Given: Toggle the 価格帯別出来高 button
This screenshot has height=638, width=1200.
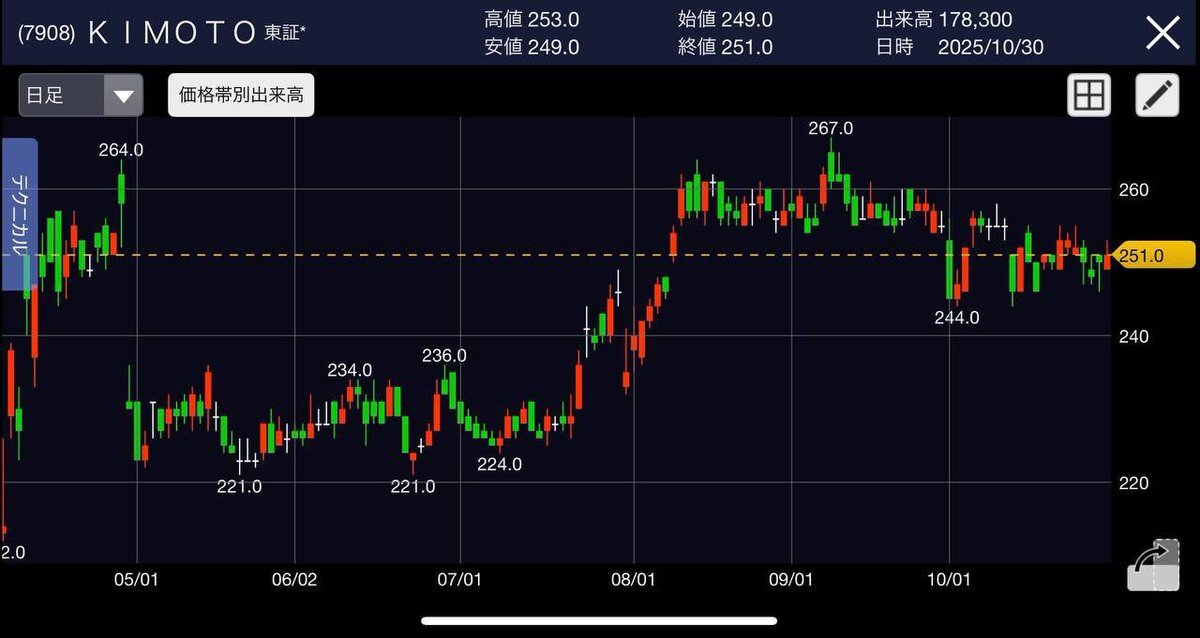Looking at the screenshot, I should pyautogui.click(x=241, y=96).
